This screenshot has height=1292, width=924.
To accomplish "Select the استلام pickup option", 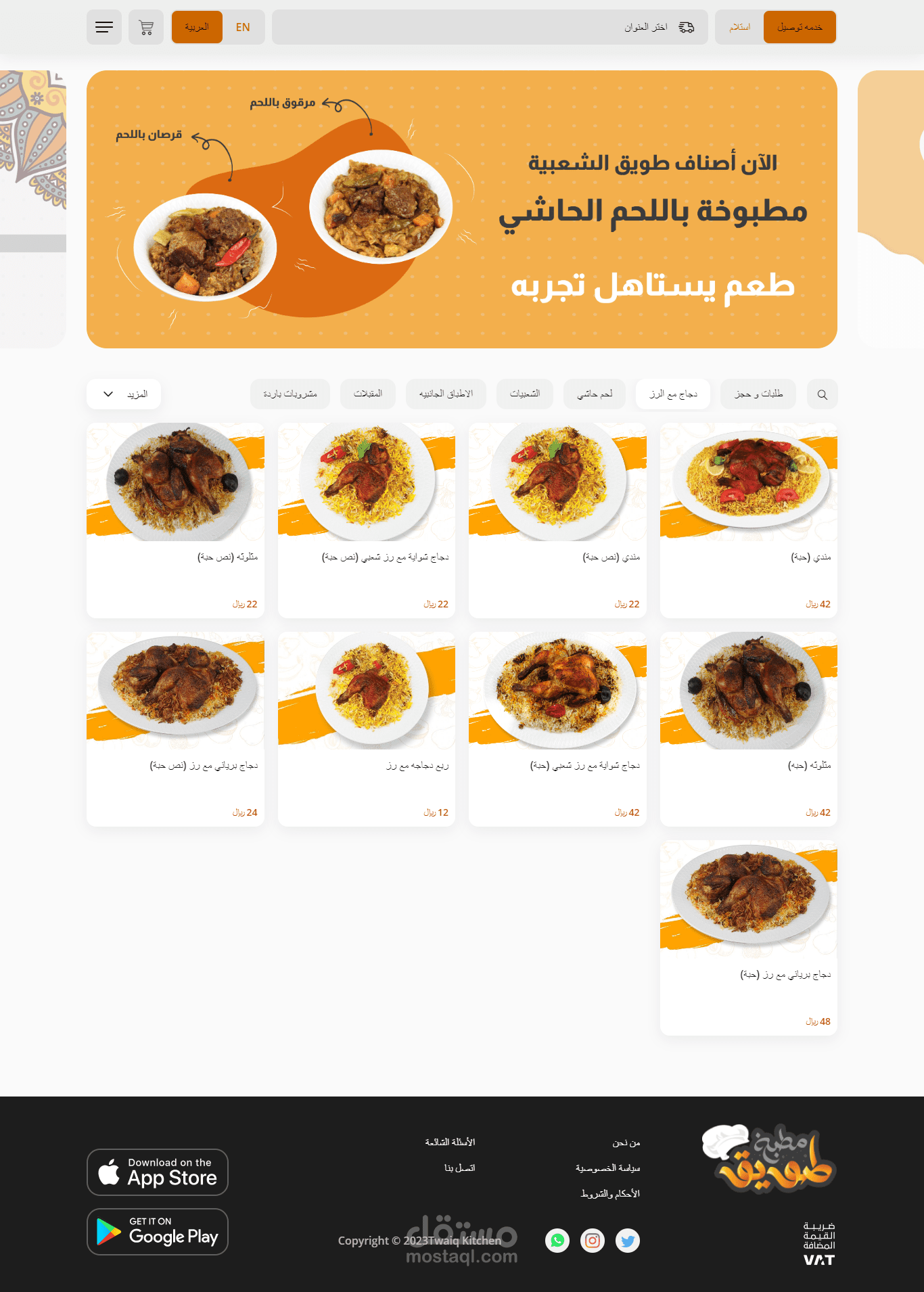I will pos(739,27).
